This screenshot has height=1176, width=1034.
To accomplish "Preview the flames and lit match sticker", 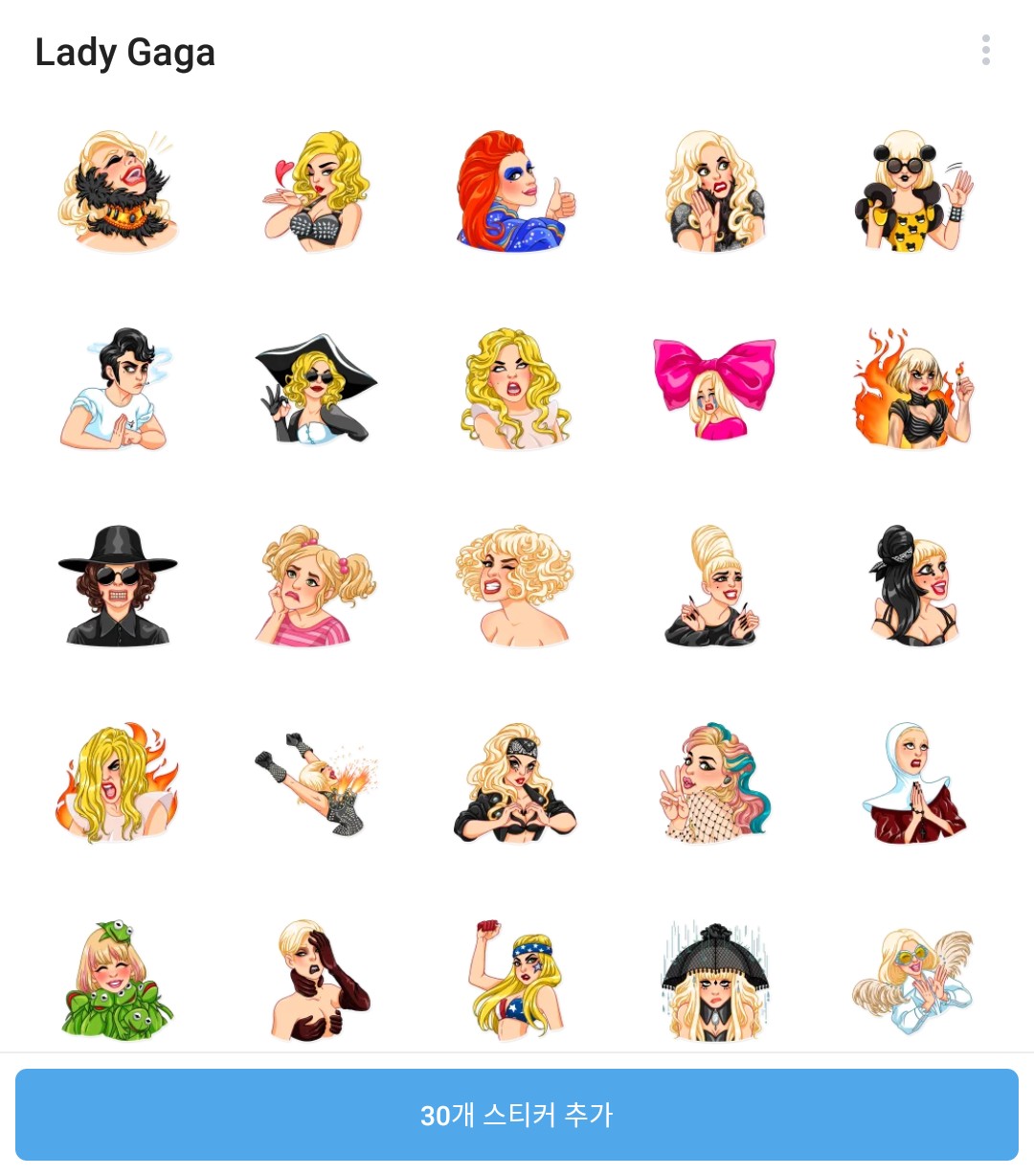I will pos(913,389).
